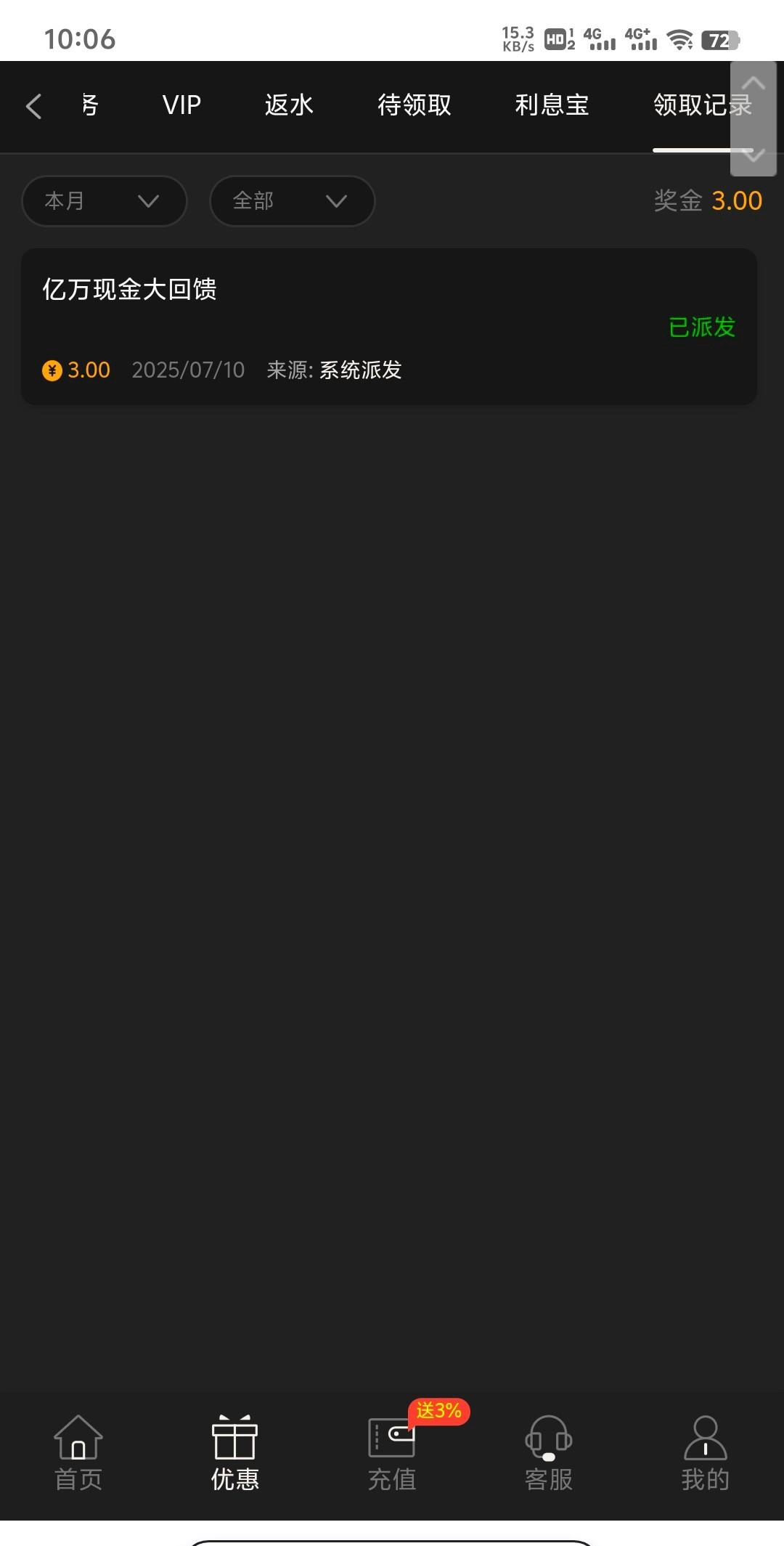Select the 领取记录 tab
The image size is (784, 1546).
[702, 105]
